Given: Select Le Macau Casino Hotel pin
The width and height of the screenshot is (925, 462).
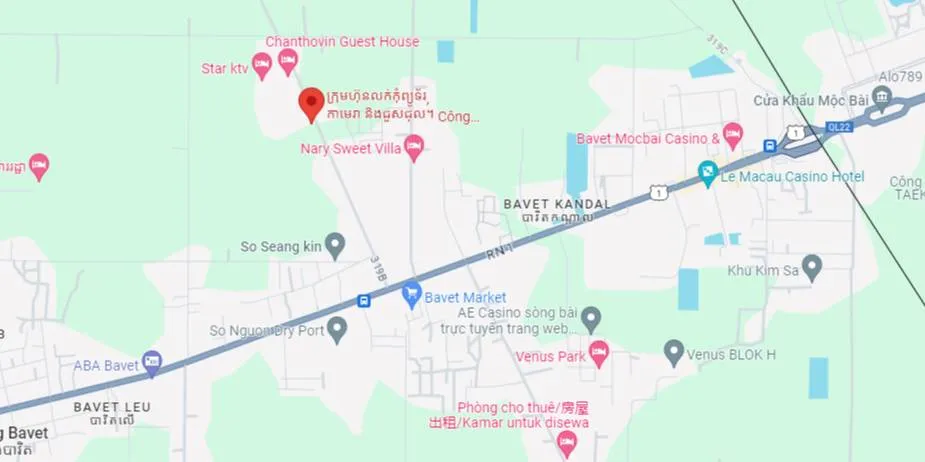Looking at the screenshot, I should (x=708, y=174).
